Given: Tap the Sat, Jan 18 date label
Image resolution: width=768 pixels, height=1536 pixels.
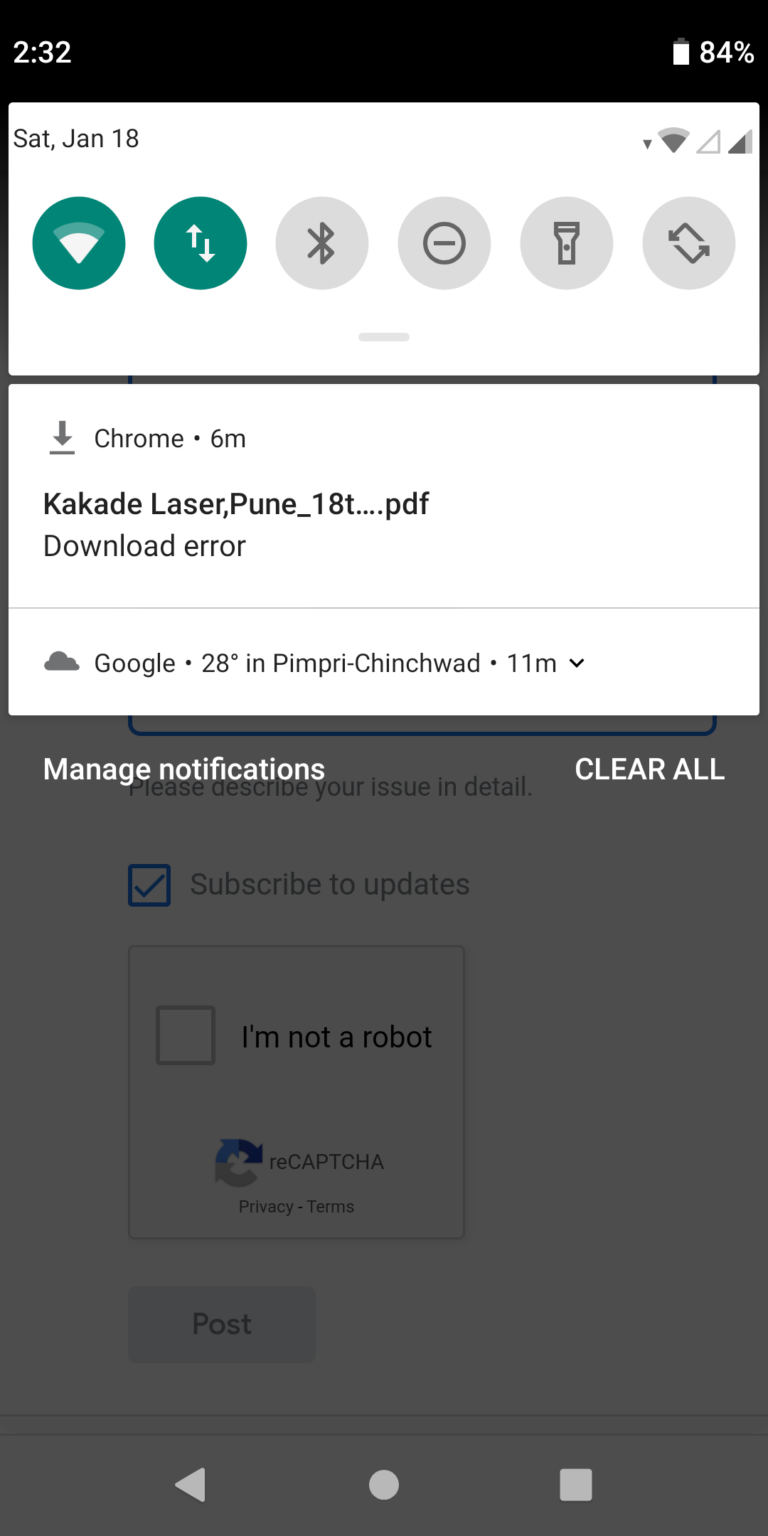Looking at the screenshot, I should pyautogui.click(x=76, y=138).
